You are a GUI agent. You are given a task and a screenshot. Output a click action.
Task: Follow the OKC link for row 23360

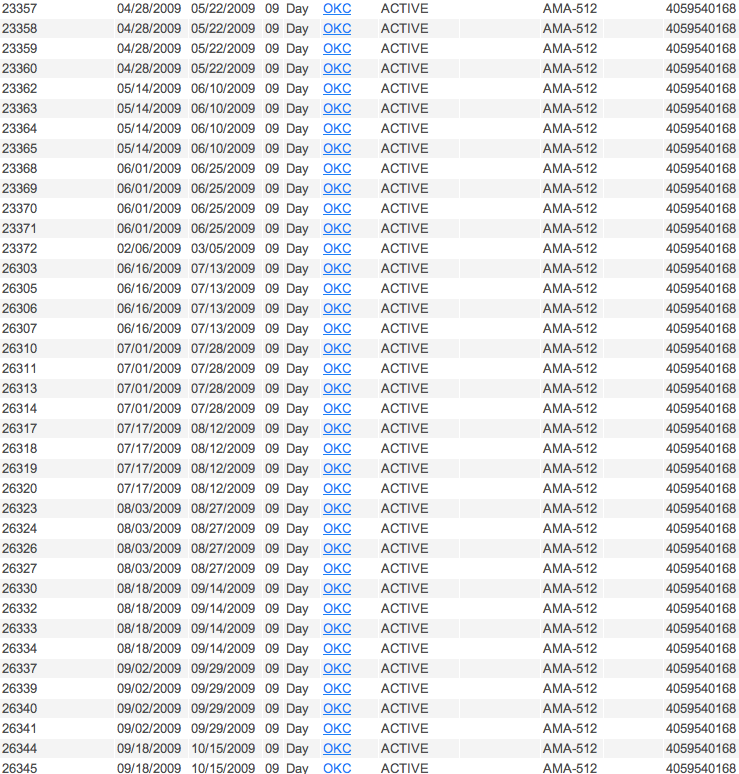click(337, 68)
